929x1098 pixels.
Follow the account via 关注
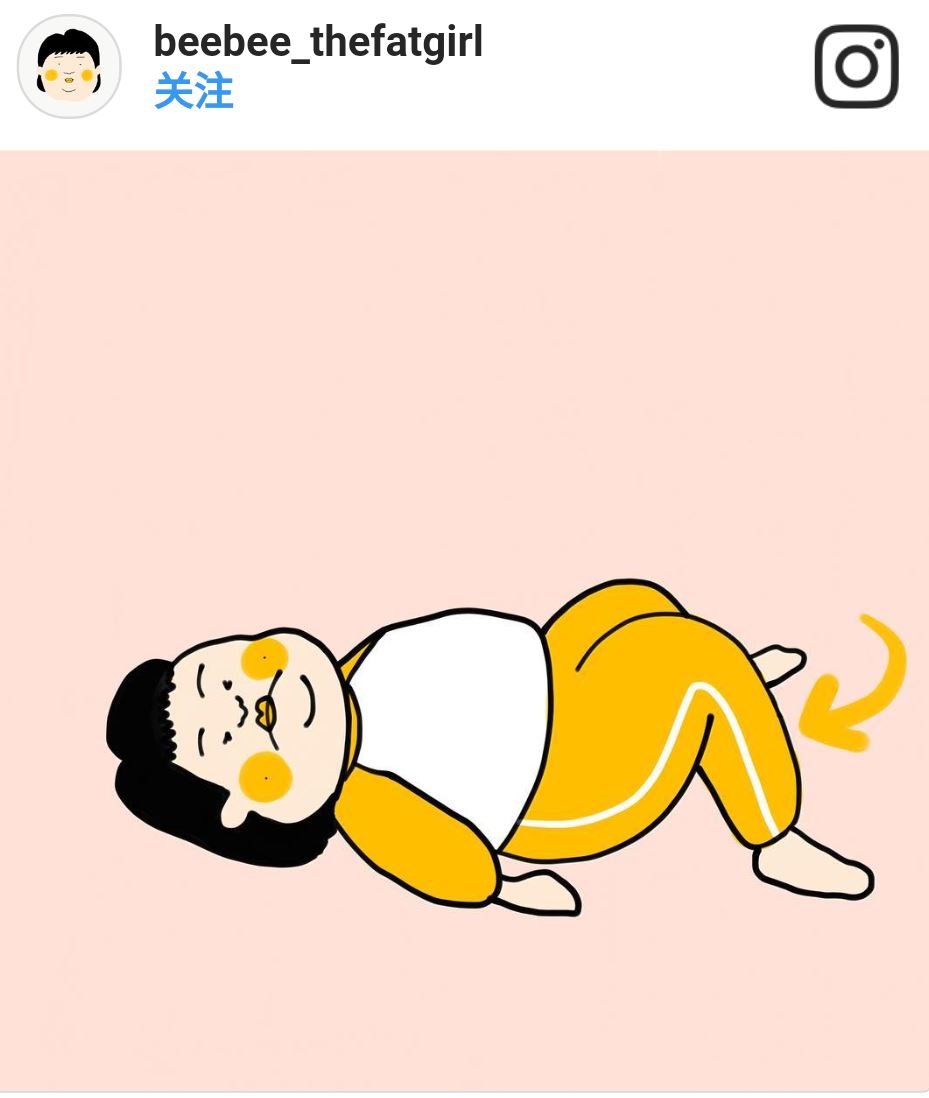(x=194, y=93)
